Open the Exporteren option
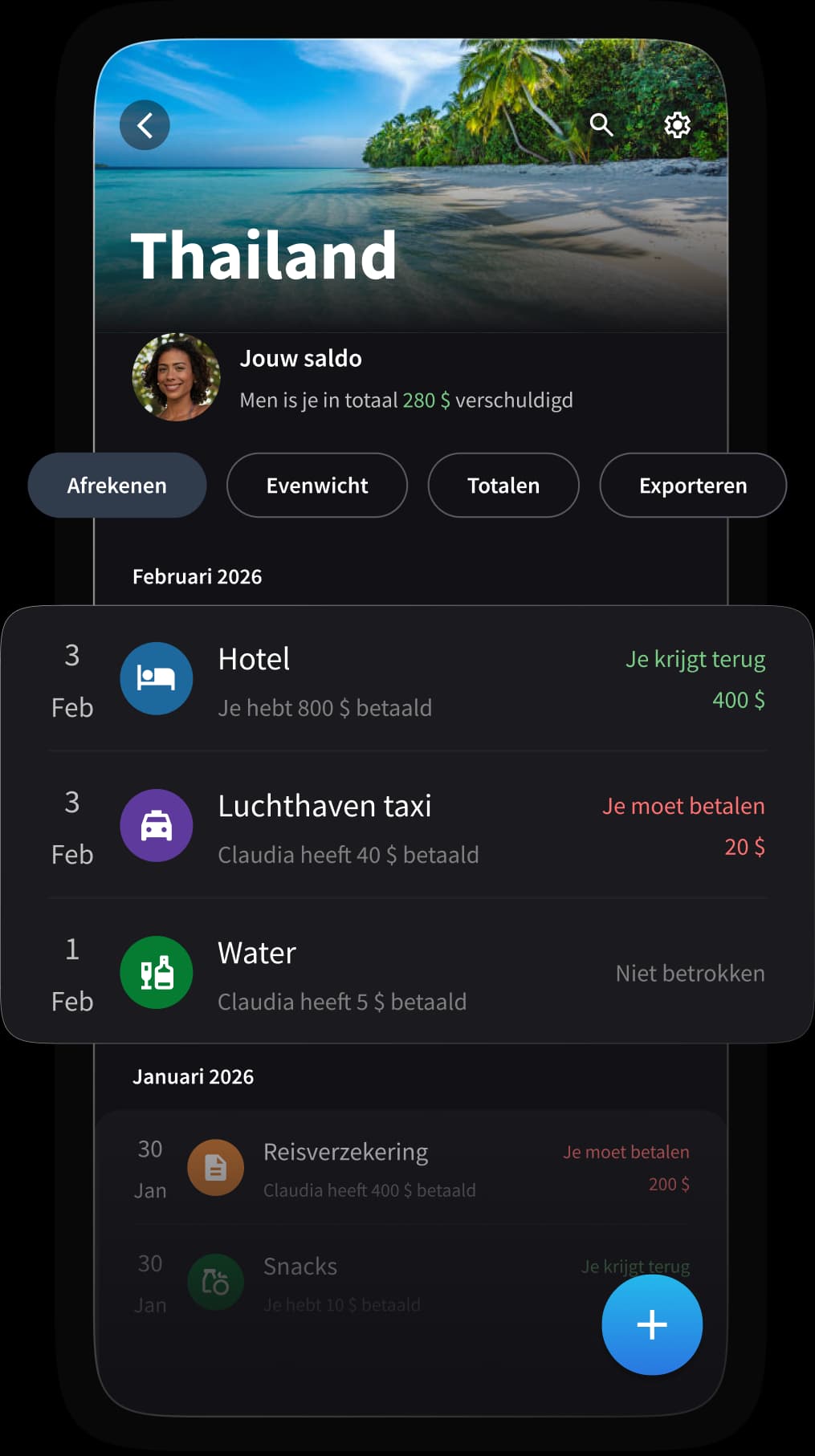This screenshot has height=1456, width=815. click(x=692, y=485)
